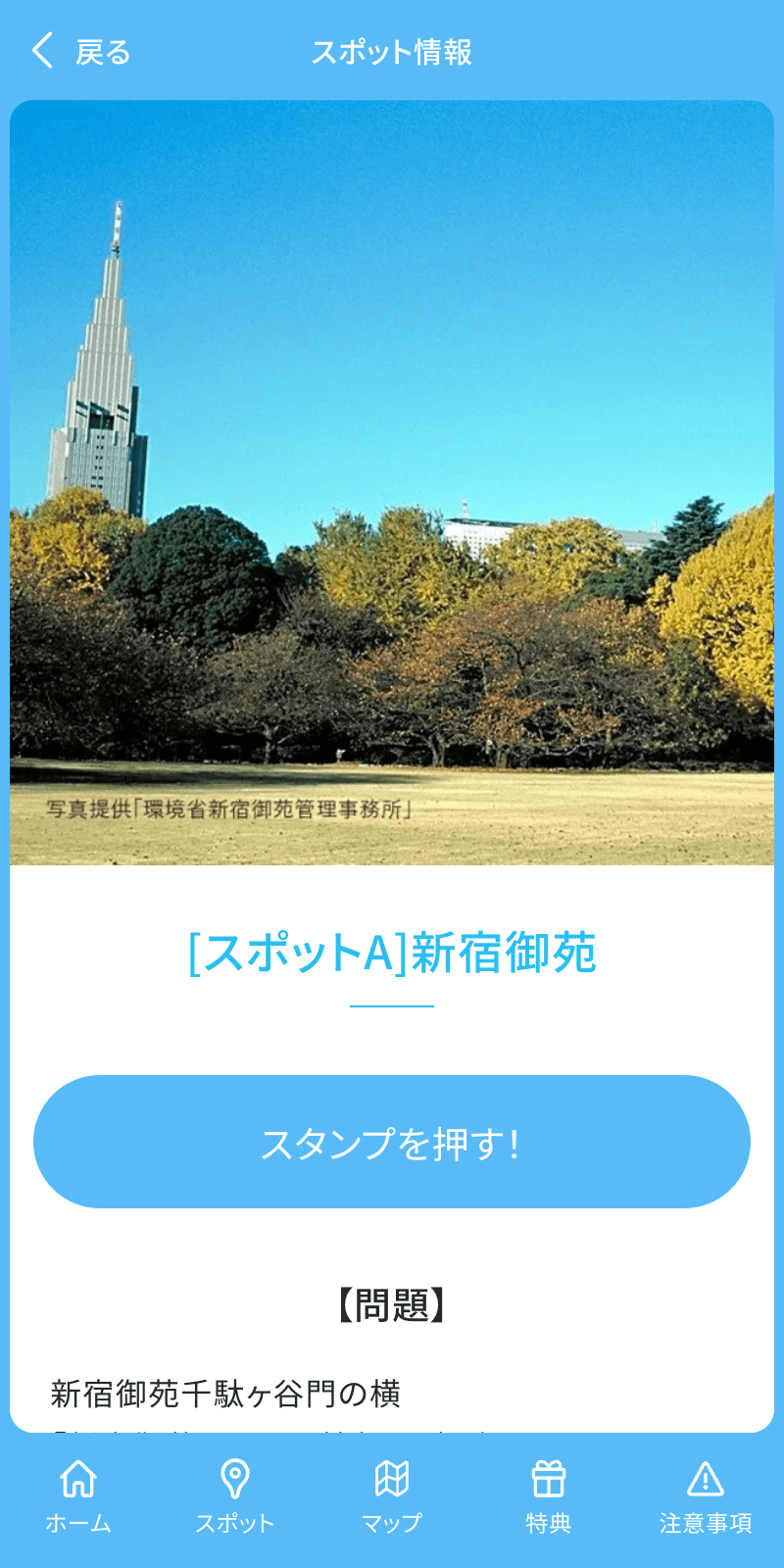The image size is (784, 1568).
Task: Tap the ホーム navigation icon
Action: pos(76,1494)
